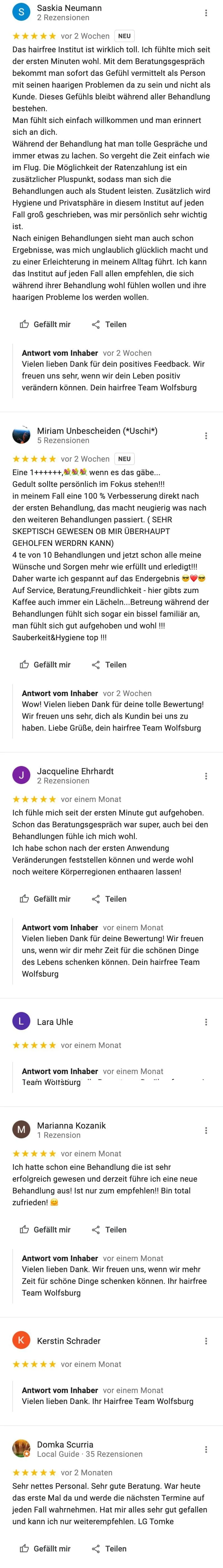
Task: Open Marianna Kozanik's profile
Action: [71, 1125]
